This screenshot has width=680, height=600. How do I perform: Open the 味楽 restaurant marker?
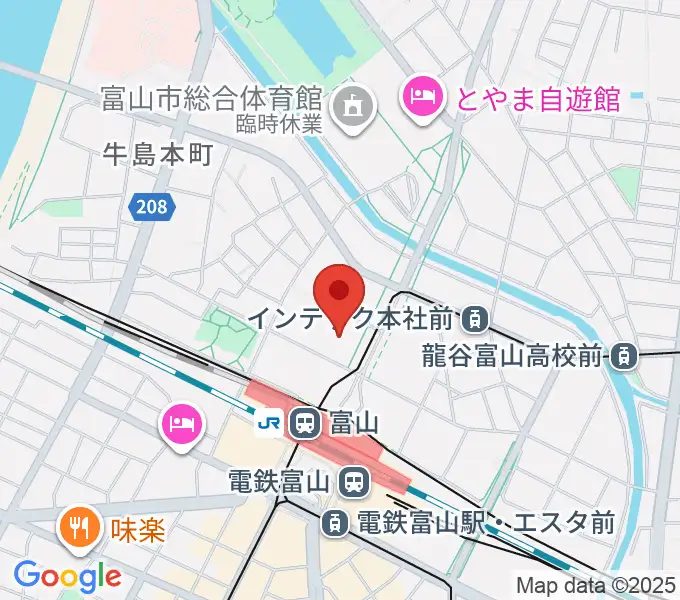tap(77, 525)
